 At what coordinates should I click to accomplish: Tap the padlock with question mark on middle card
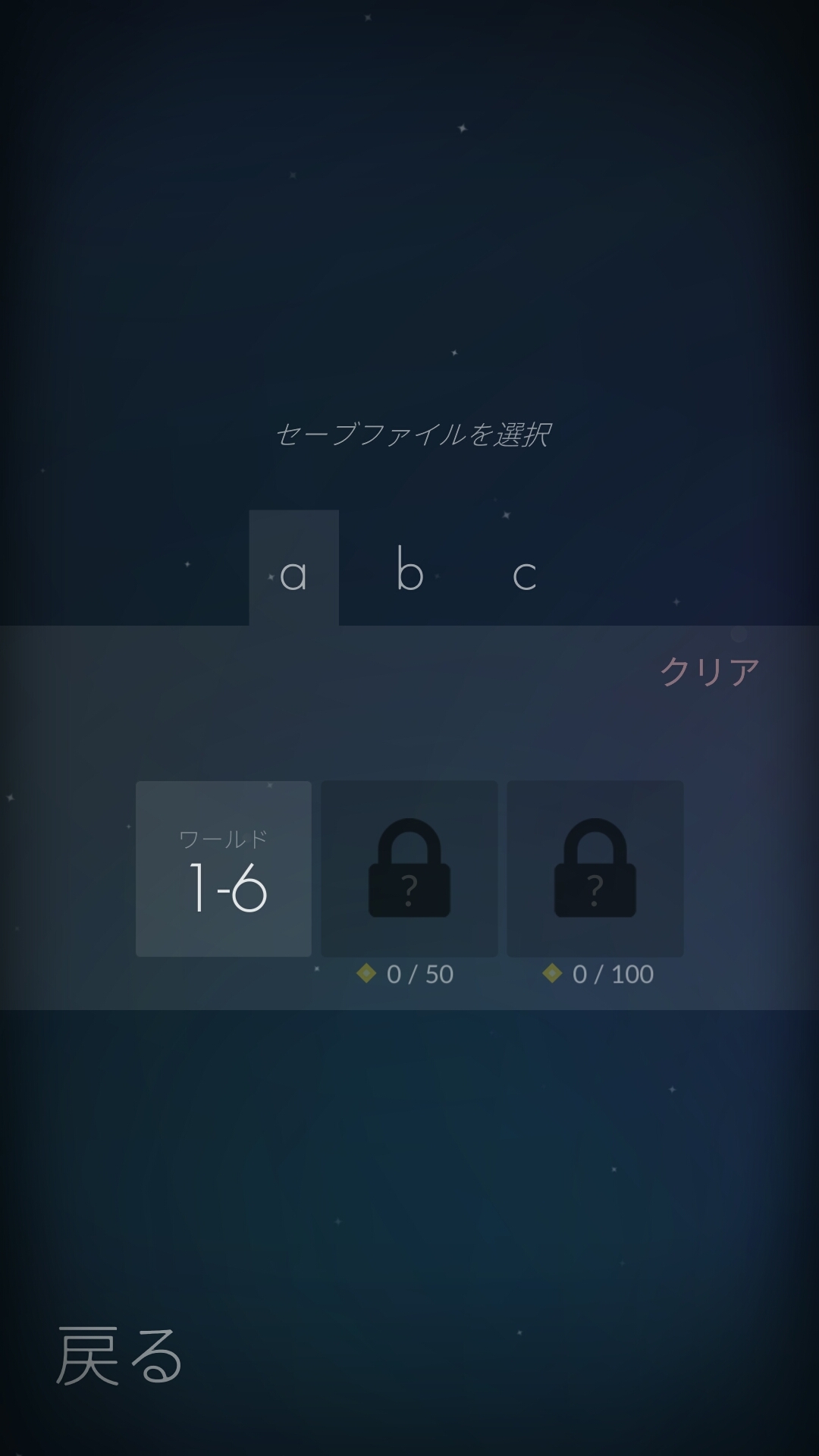(410, 869)
